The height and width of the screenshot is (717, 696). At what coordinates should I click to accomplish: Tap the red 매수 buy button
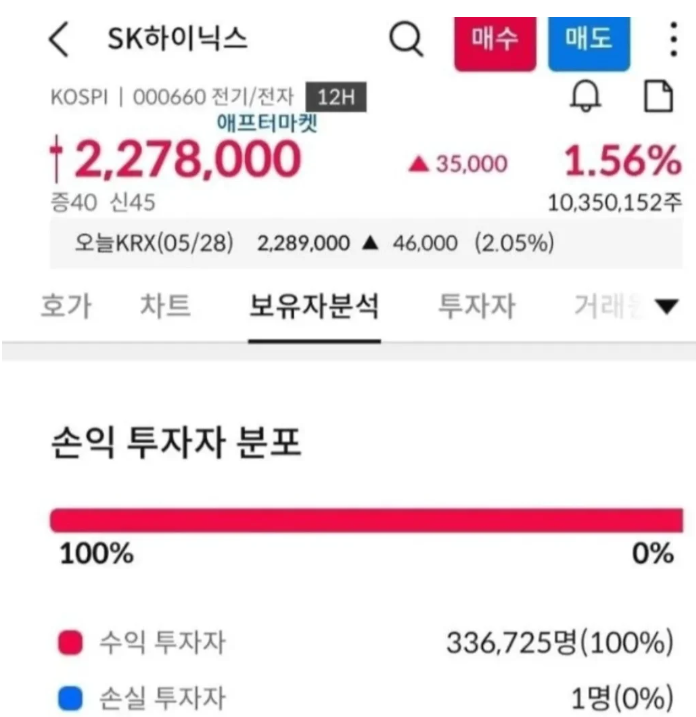(x=495, y=43)
